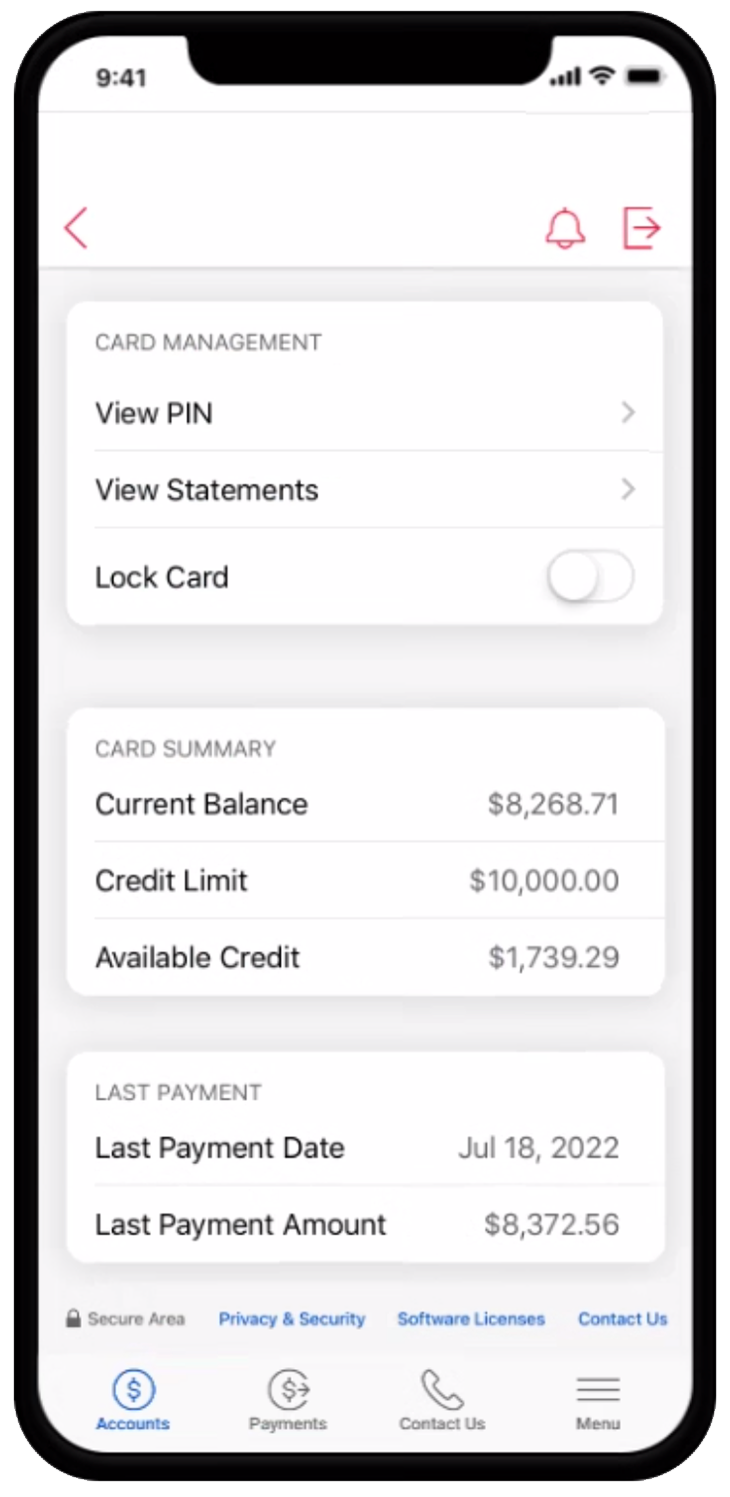The image size is (730, 1497).
Task: Switch to the Accounts tab
Action: [133, 1400]
